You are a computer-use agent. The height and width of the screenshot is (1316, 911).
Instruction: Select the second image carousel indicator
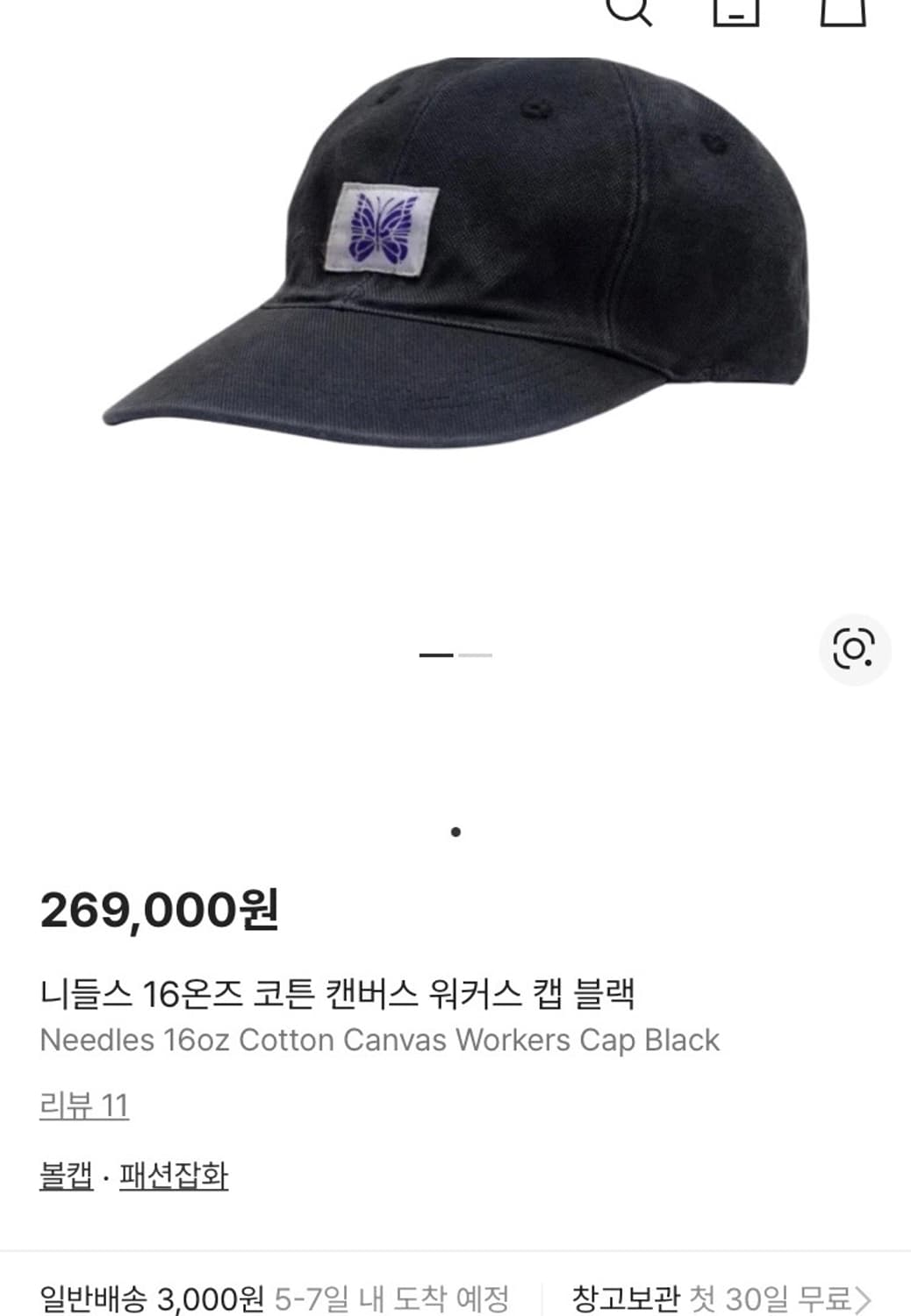[475, 654]
